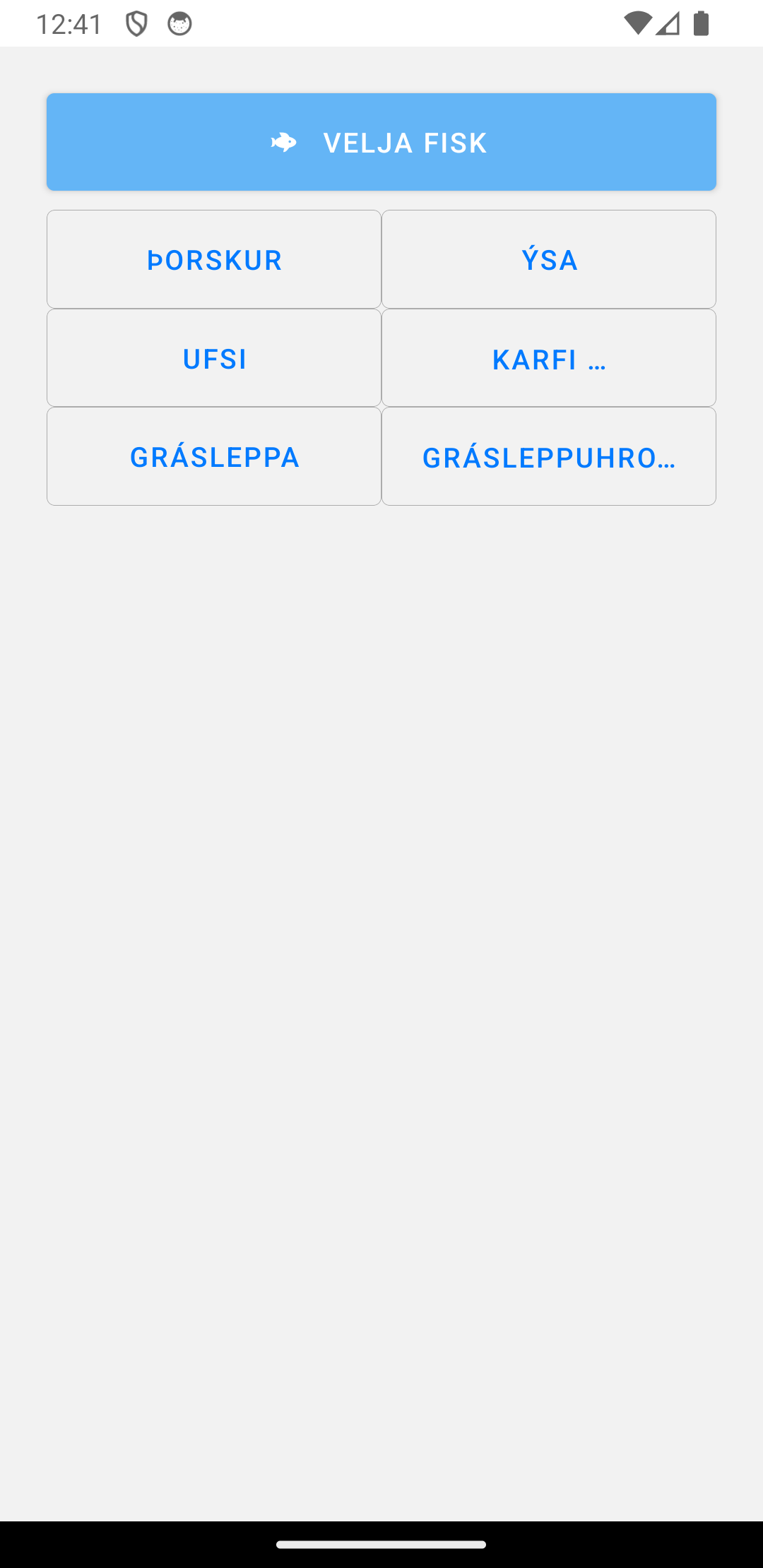The width and height of the screenshot is (763, 1568).
Task: Select ÝSA from the fish options
Action: point(549,259)
